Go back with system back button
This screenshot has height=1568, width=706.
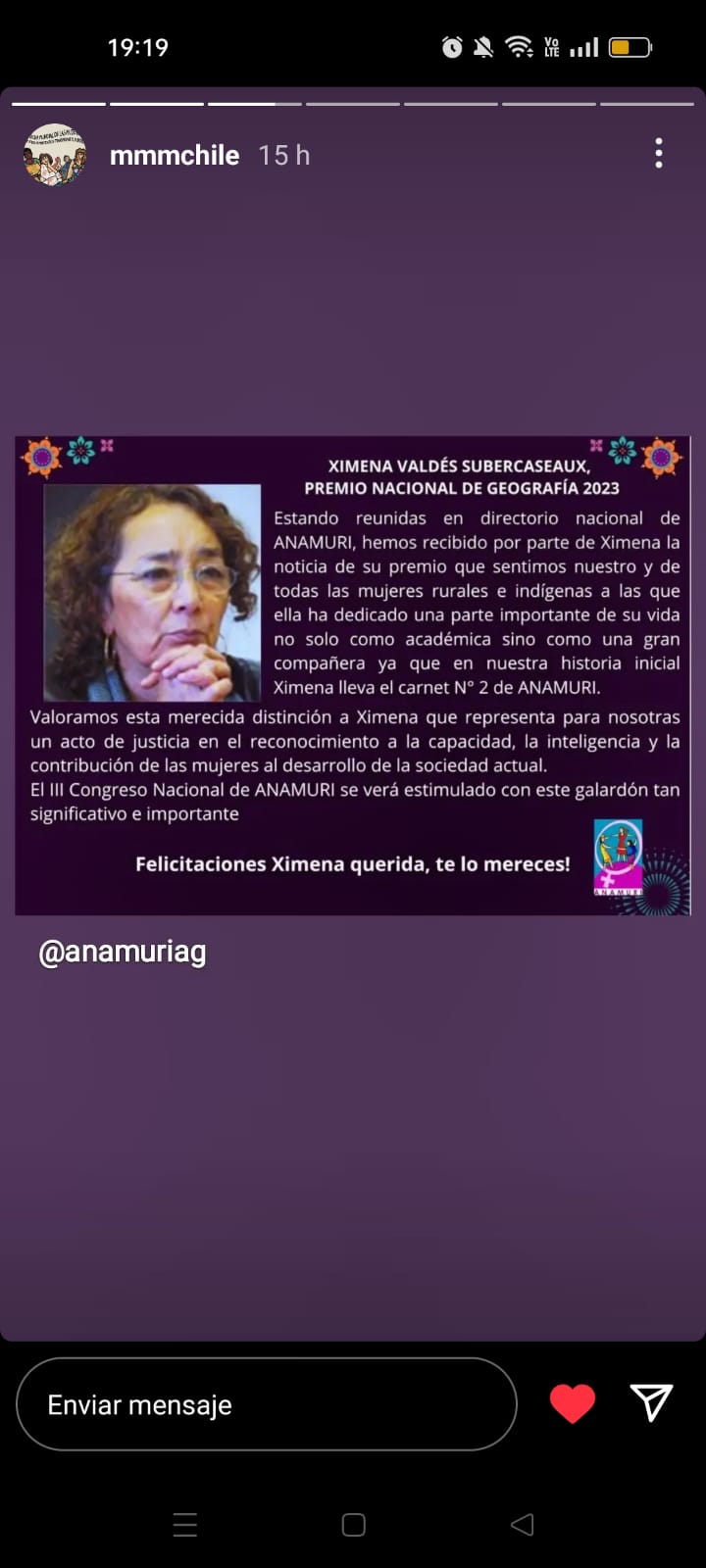[x=523, y=1524]
